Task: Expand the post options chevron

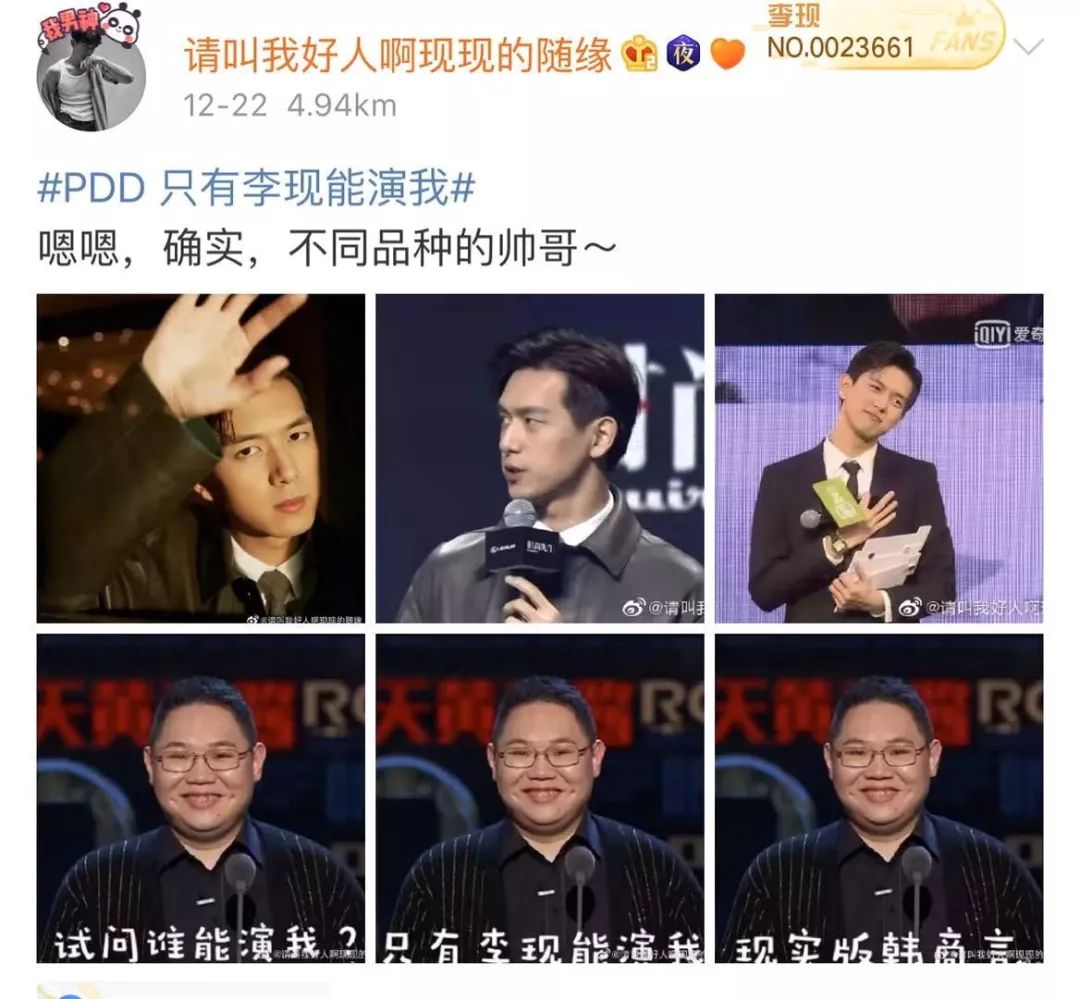Action: pyautogui.click(x=1030, y=47)
